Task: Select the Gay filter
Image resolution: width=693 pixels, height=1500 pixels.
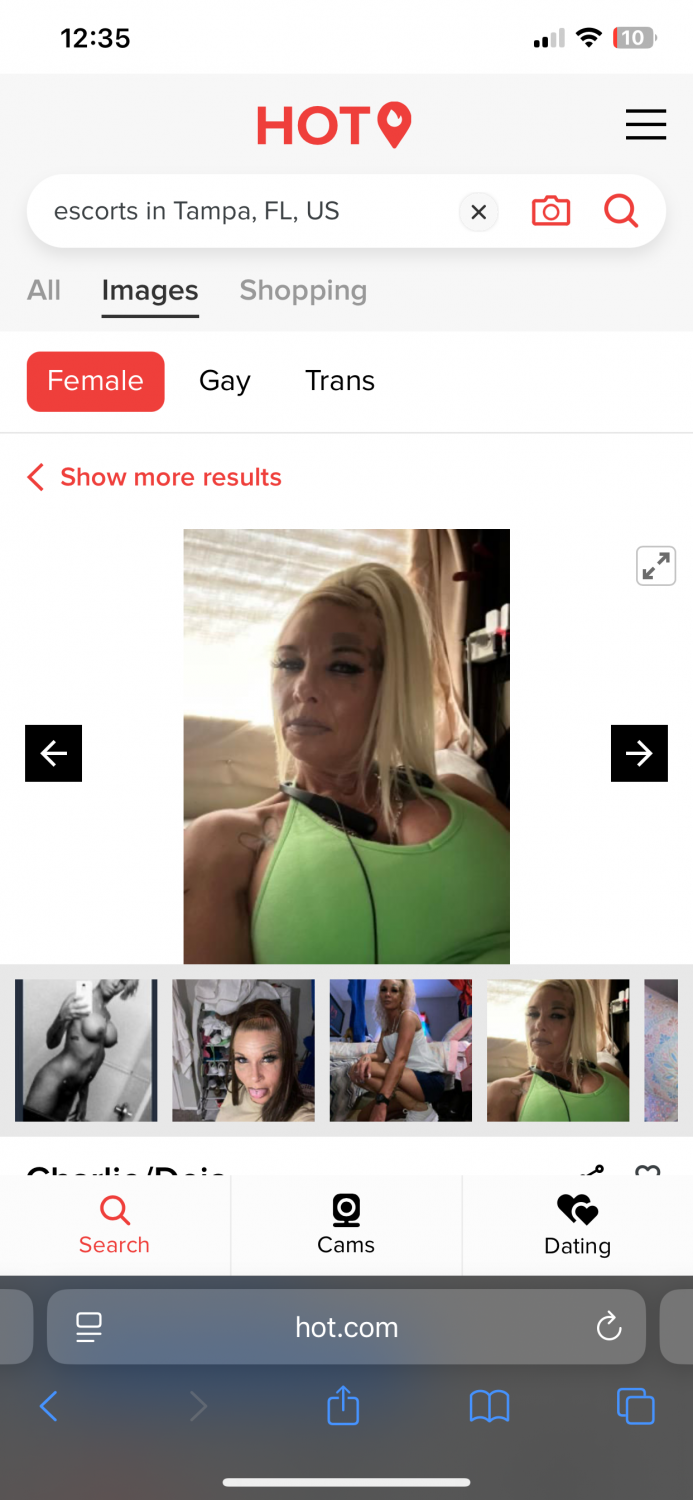Action: 225,381
